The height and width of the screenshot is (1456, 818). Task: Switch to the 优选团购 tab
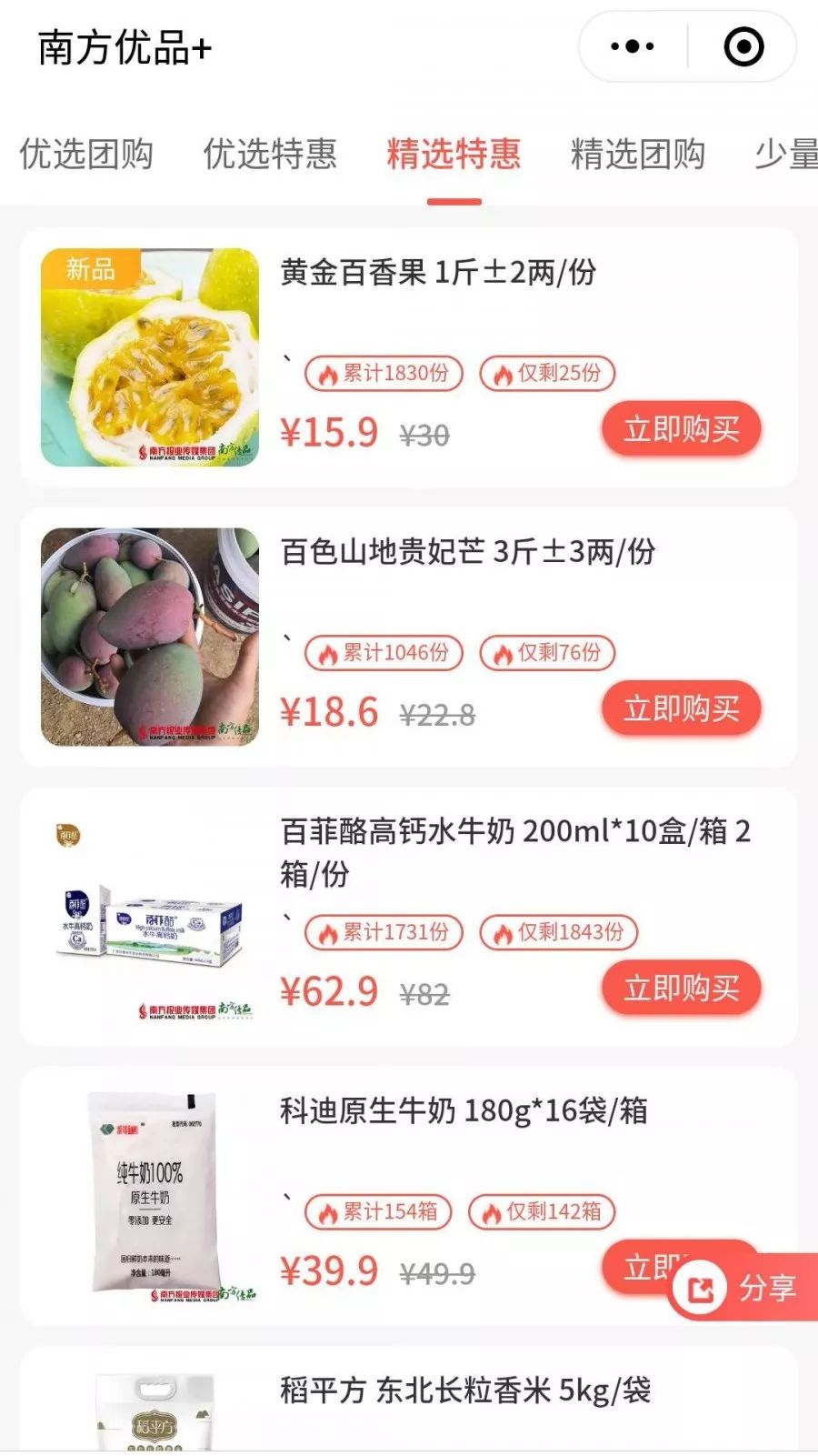coord(86,154)
